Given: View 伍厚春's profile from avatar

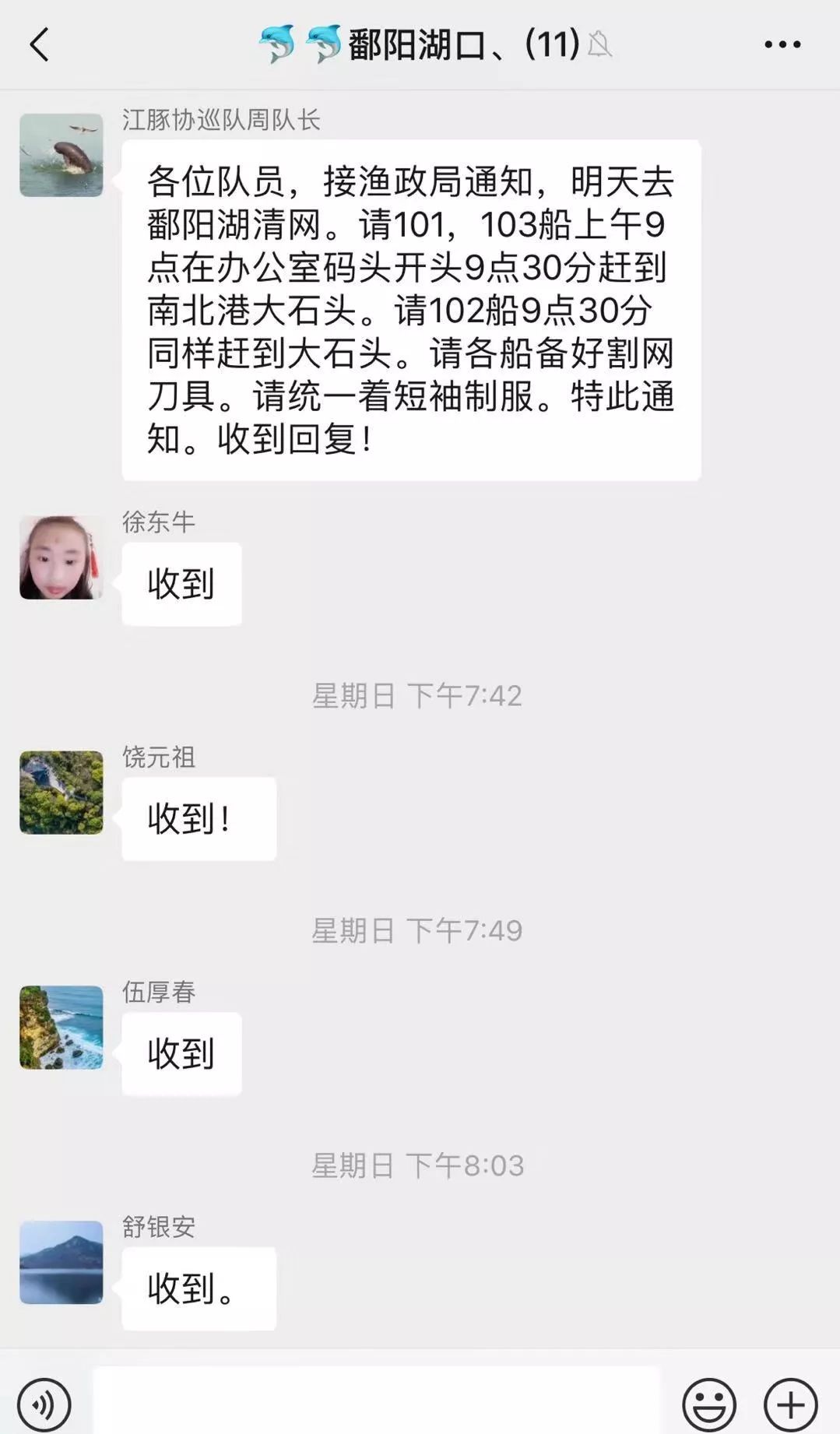Looking at the screenshot, I should click(x=62, y=1028).
